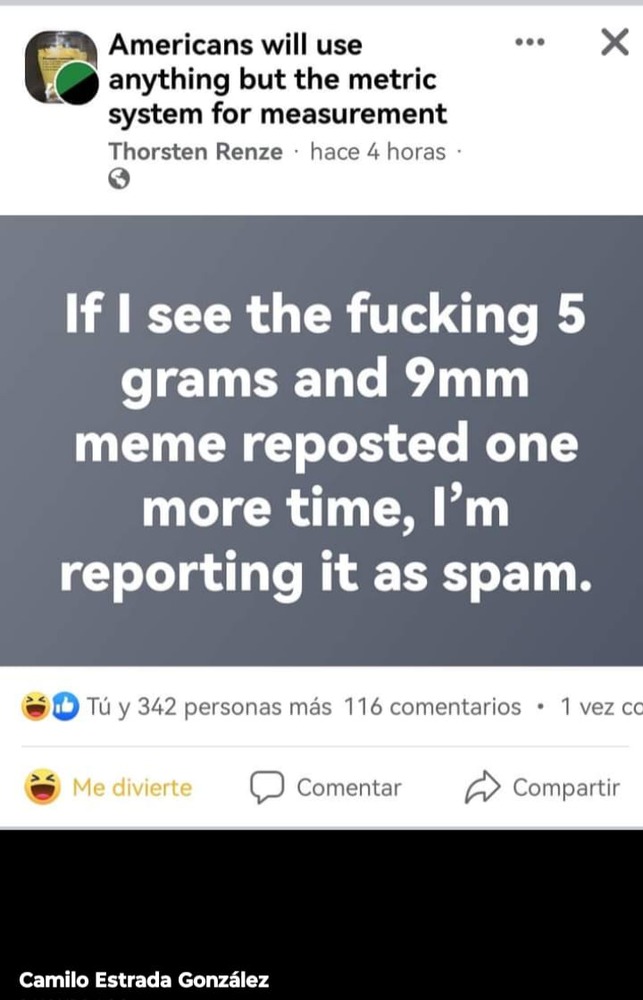Open the post's three-dot options menu

click(529, 43)
